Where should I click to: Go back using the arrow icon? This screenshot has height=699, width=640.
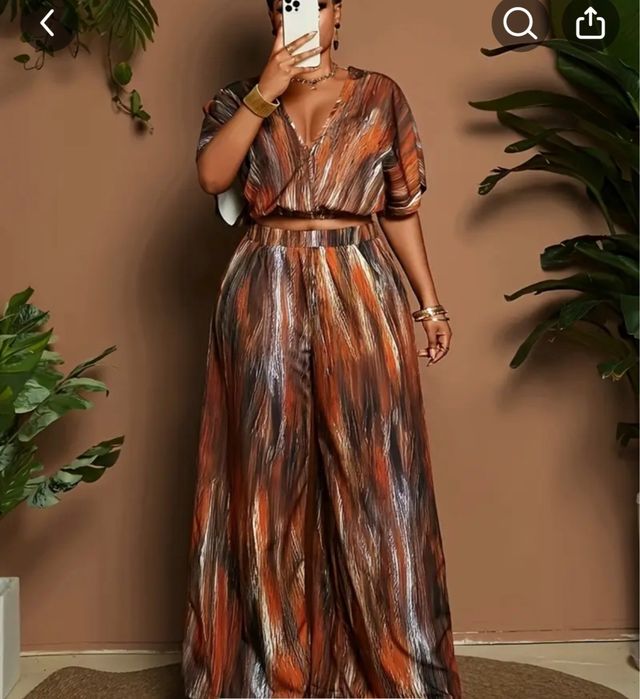coord(47,23)
